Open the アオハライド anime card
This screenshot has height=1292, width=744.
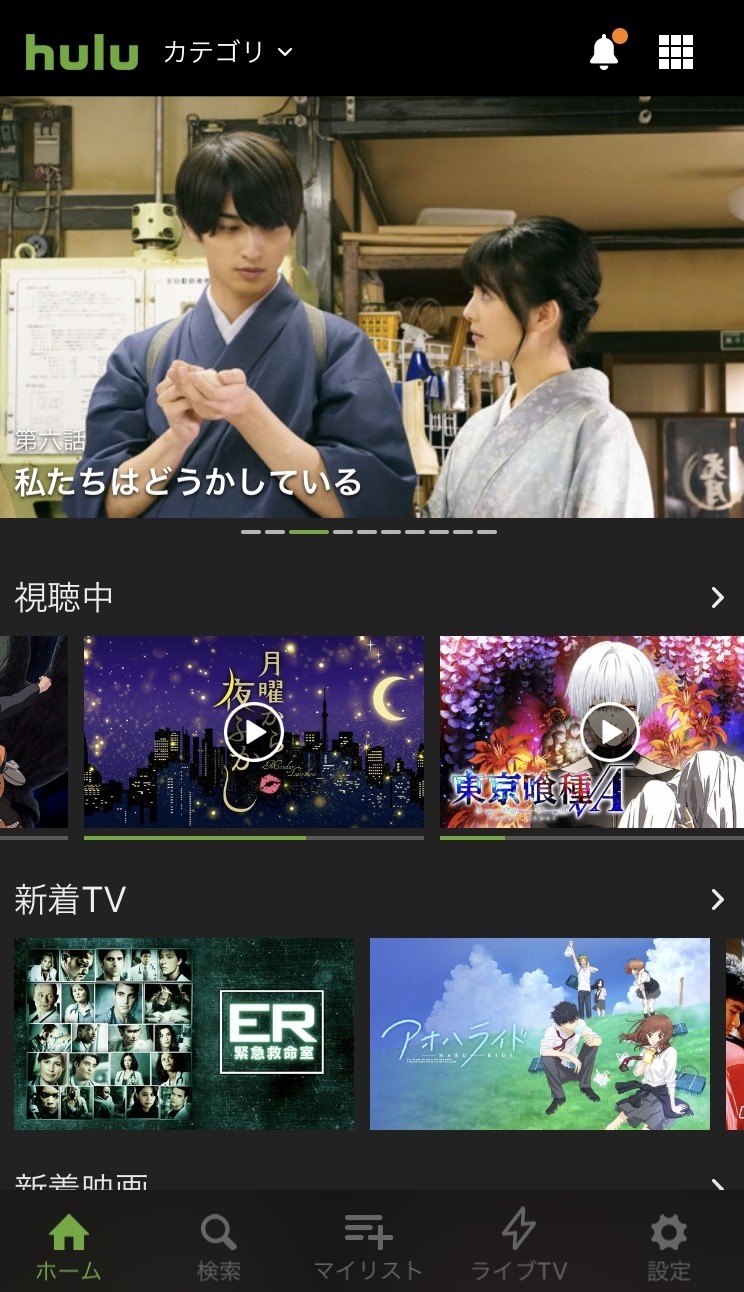pos(540,1034)
